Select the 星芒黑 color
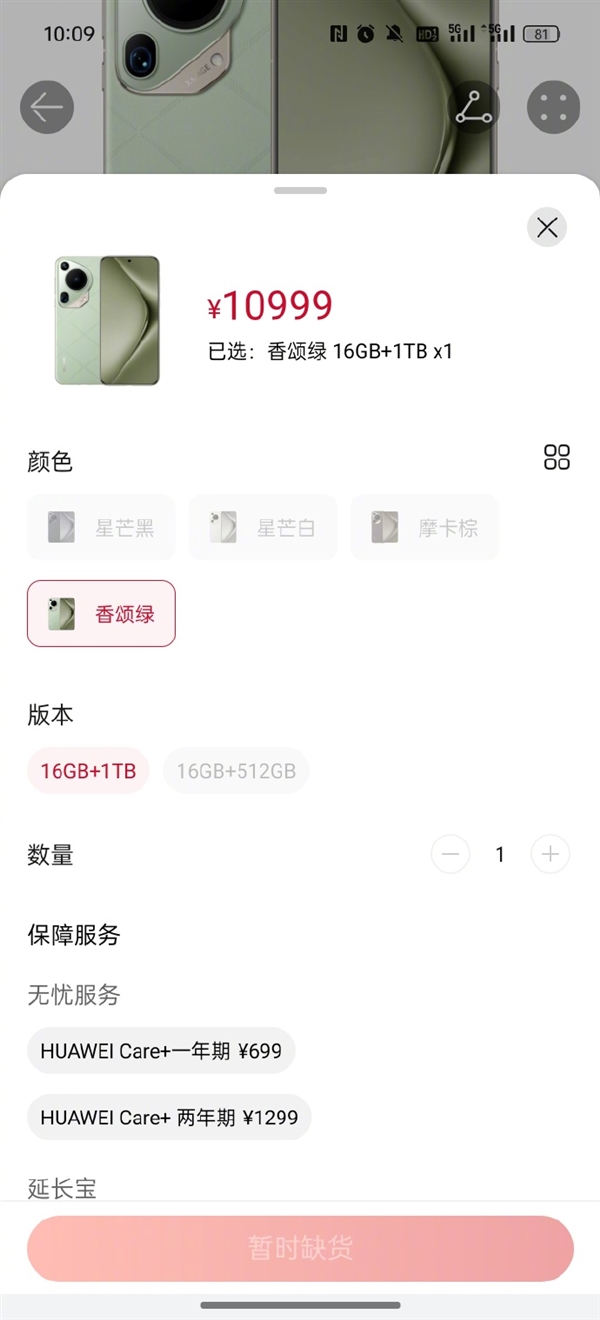 tap(101, 527)
